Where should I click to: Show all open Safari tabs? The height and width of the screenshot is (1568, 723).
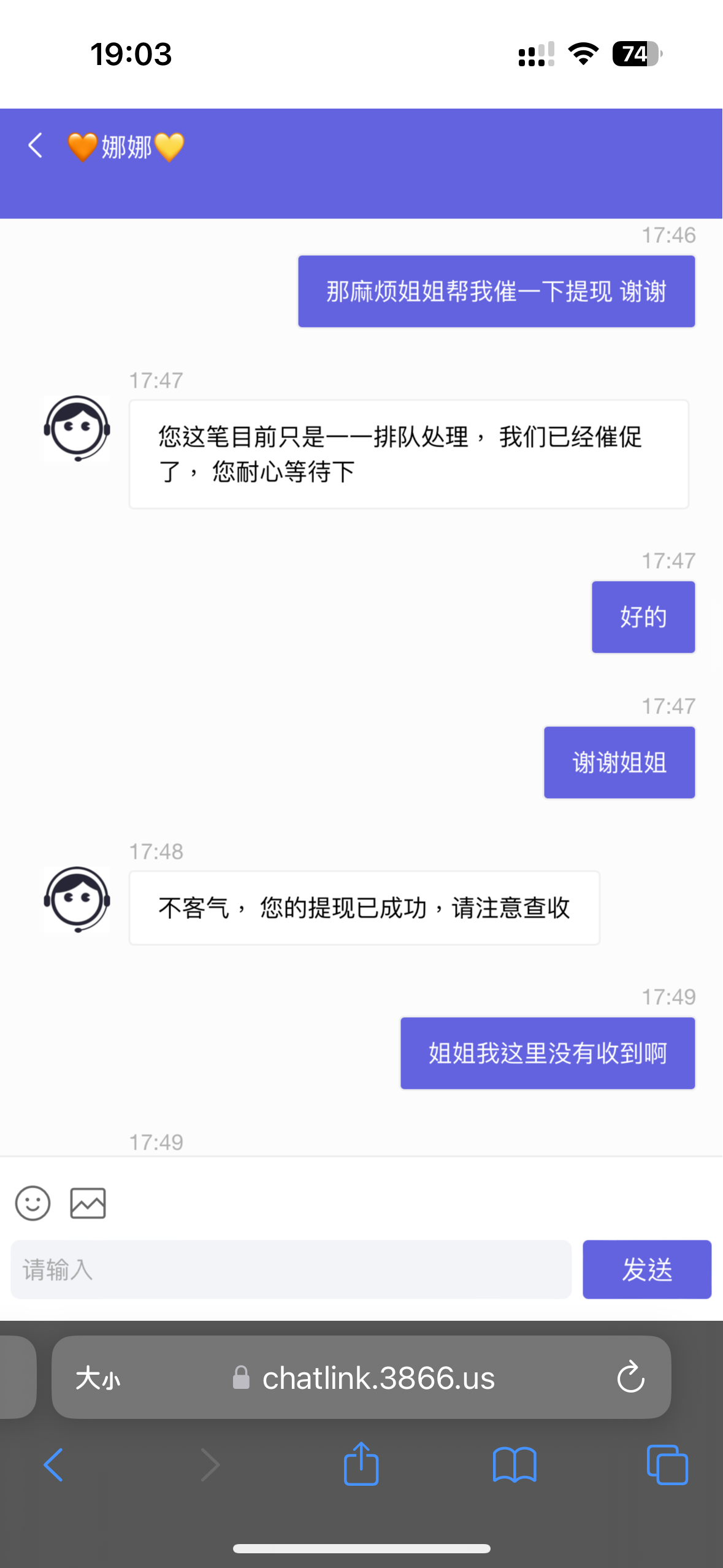pyautogui.click(x=667, y=1464)
